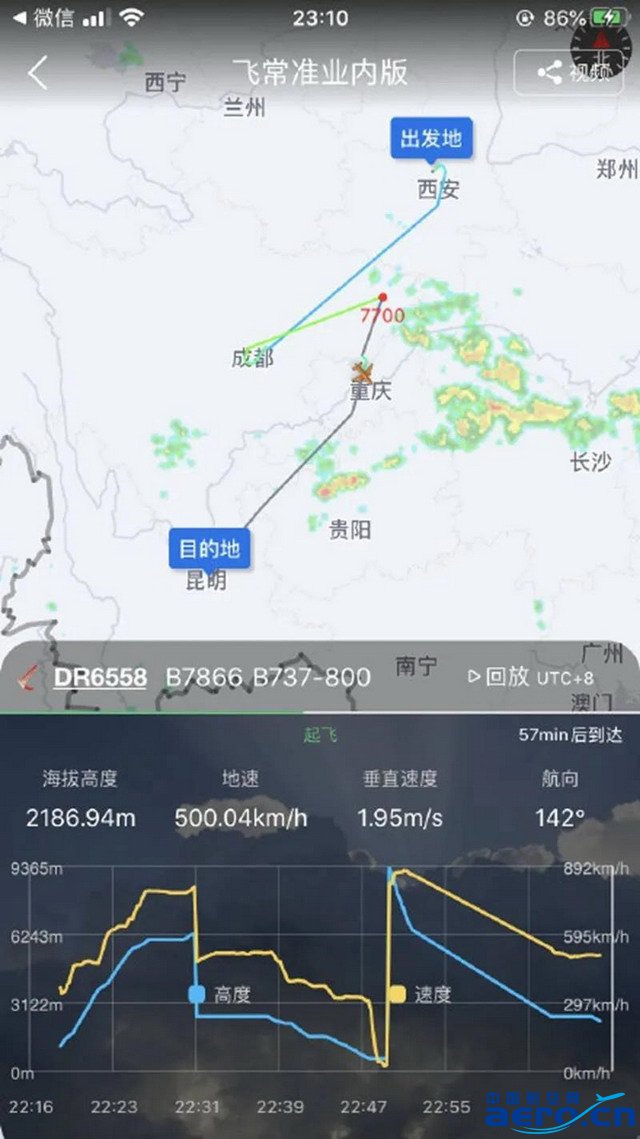Tap the 目的地 destination marker
This screenshot has height=1139, width=640.
[209, 548]
